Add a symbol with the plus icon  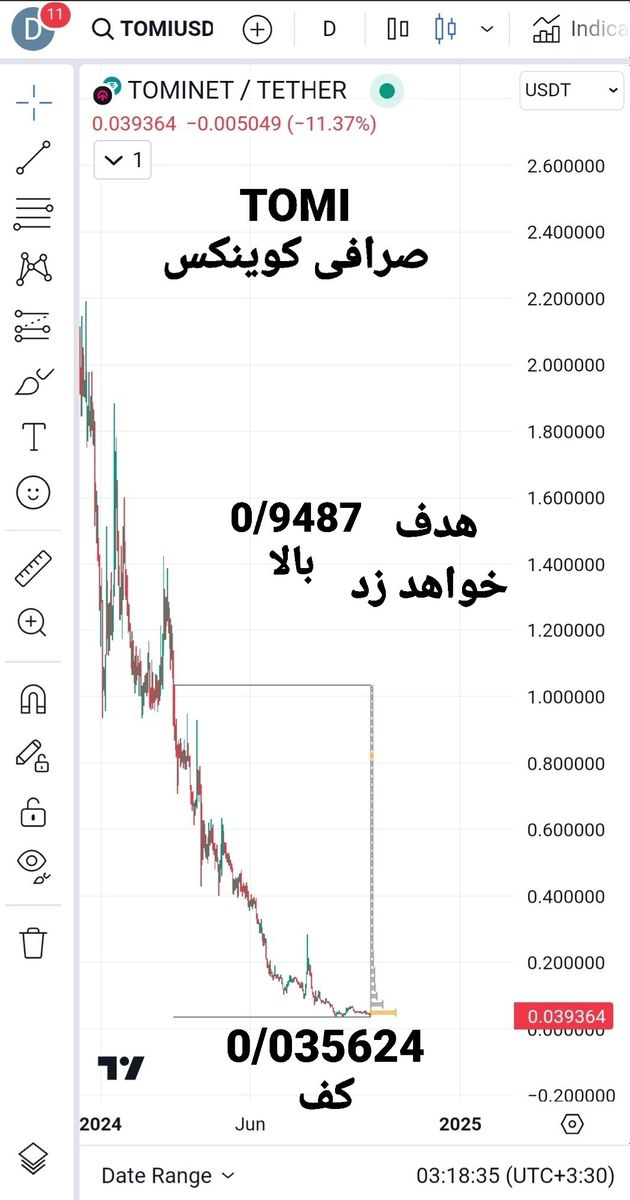(x=258, y=29)
